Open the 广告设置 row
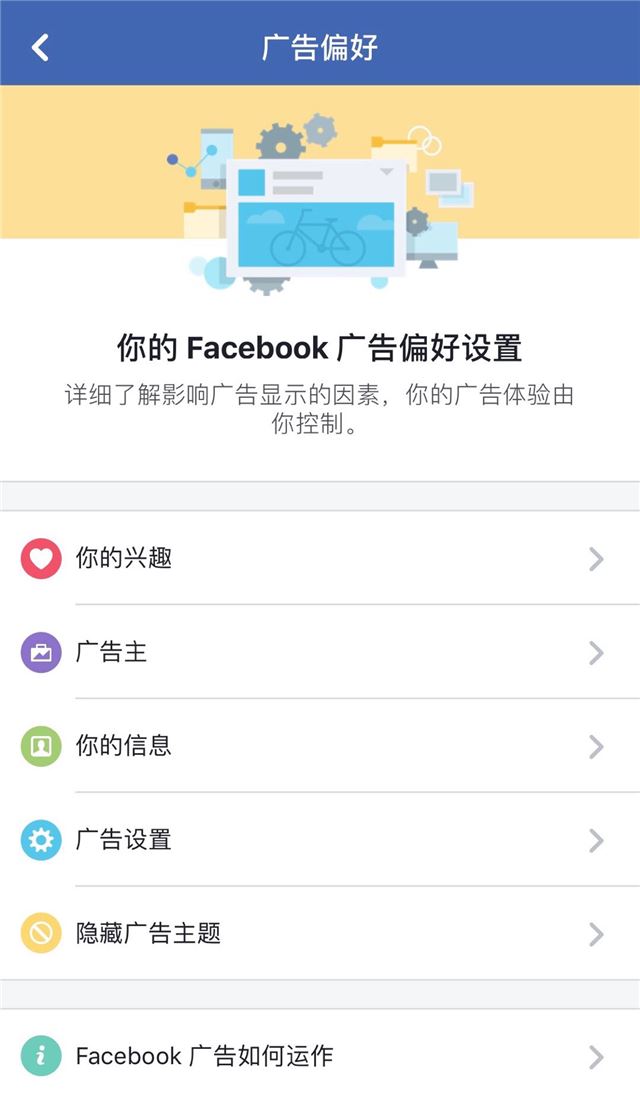Image resolution: width=640 pixels, height=1093 pixels. tap(320, 840)
